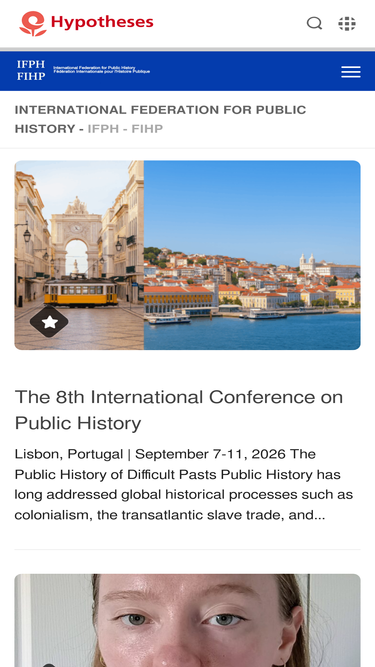This screenshot has width=375, height=667.
Task: Open the IFPH FIHP site banner
Action: pyautogui.click(x=83, y=70)
